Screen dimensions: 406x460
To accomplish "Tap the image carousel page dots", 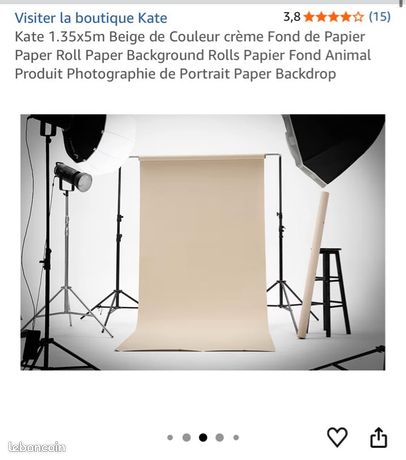I will point(203,437).
